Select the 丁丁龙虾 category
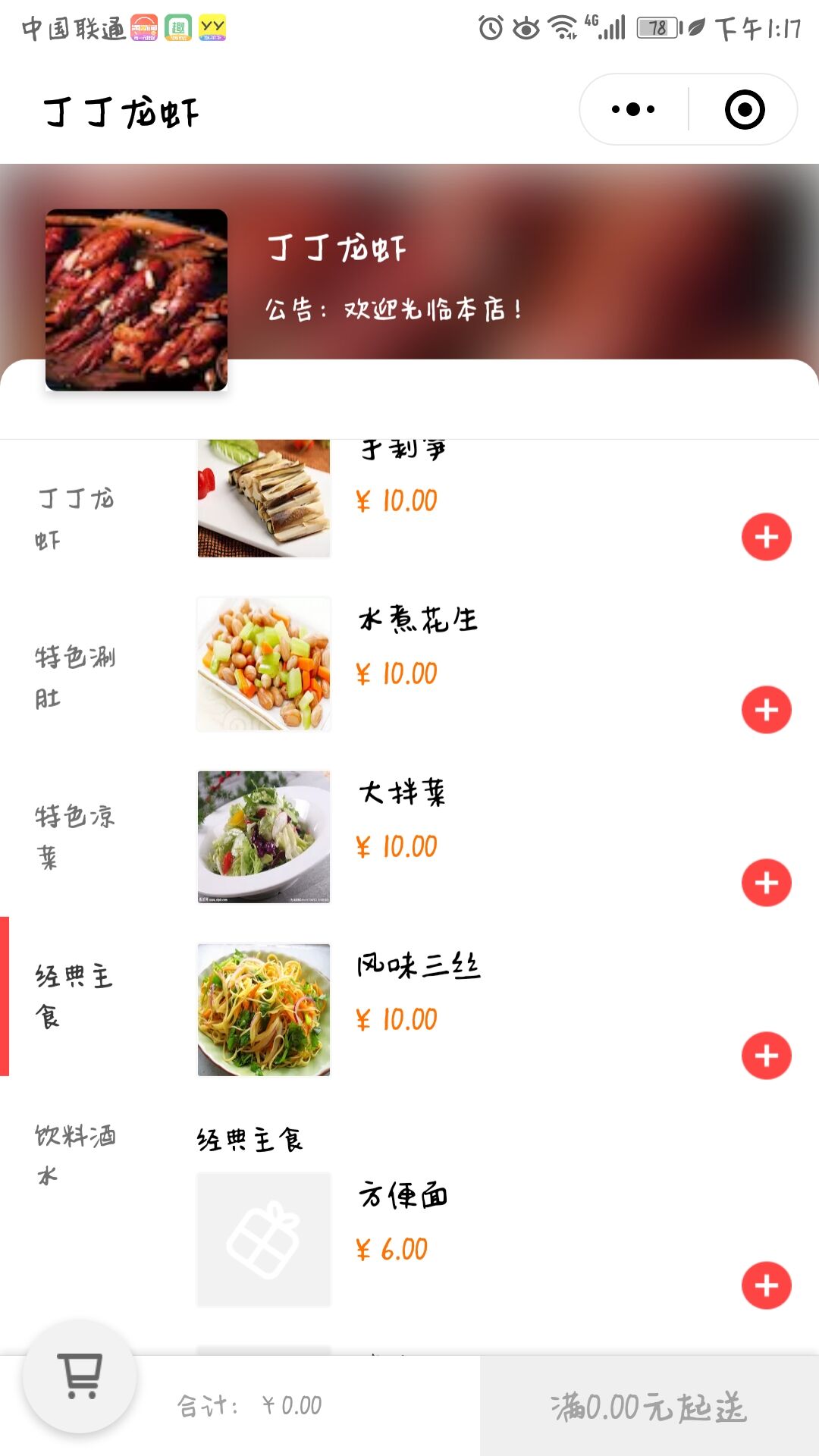The height and width of the screenshot is (1456, 819). click(74, 519)
